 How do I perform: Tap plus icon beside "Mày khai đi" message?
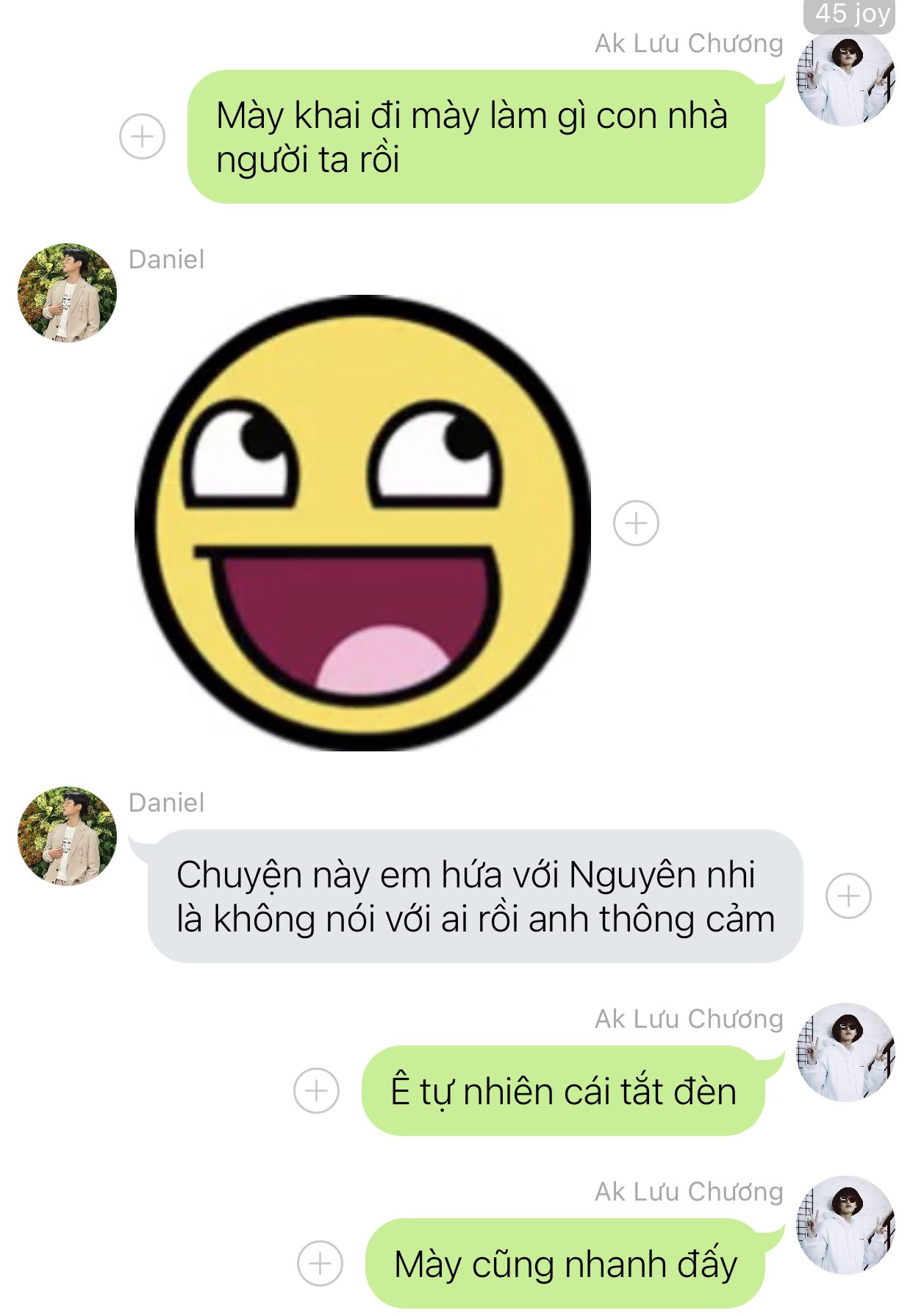(142, 137)
